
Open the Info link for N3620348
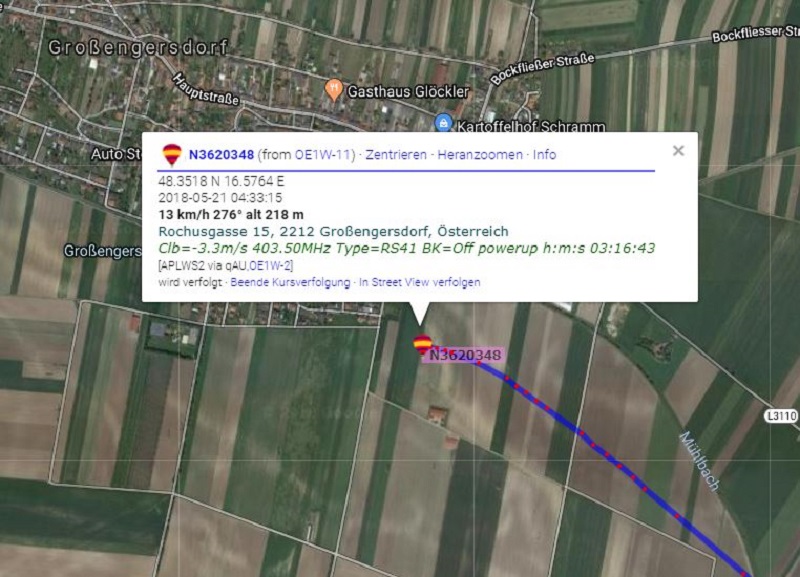(544, 155)
